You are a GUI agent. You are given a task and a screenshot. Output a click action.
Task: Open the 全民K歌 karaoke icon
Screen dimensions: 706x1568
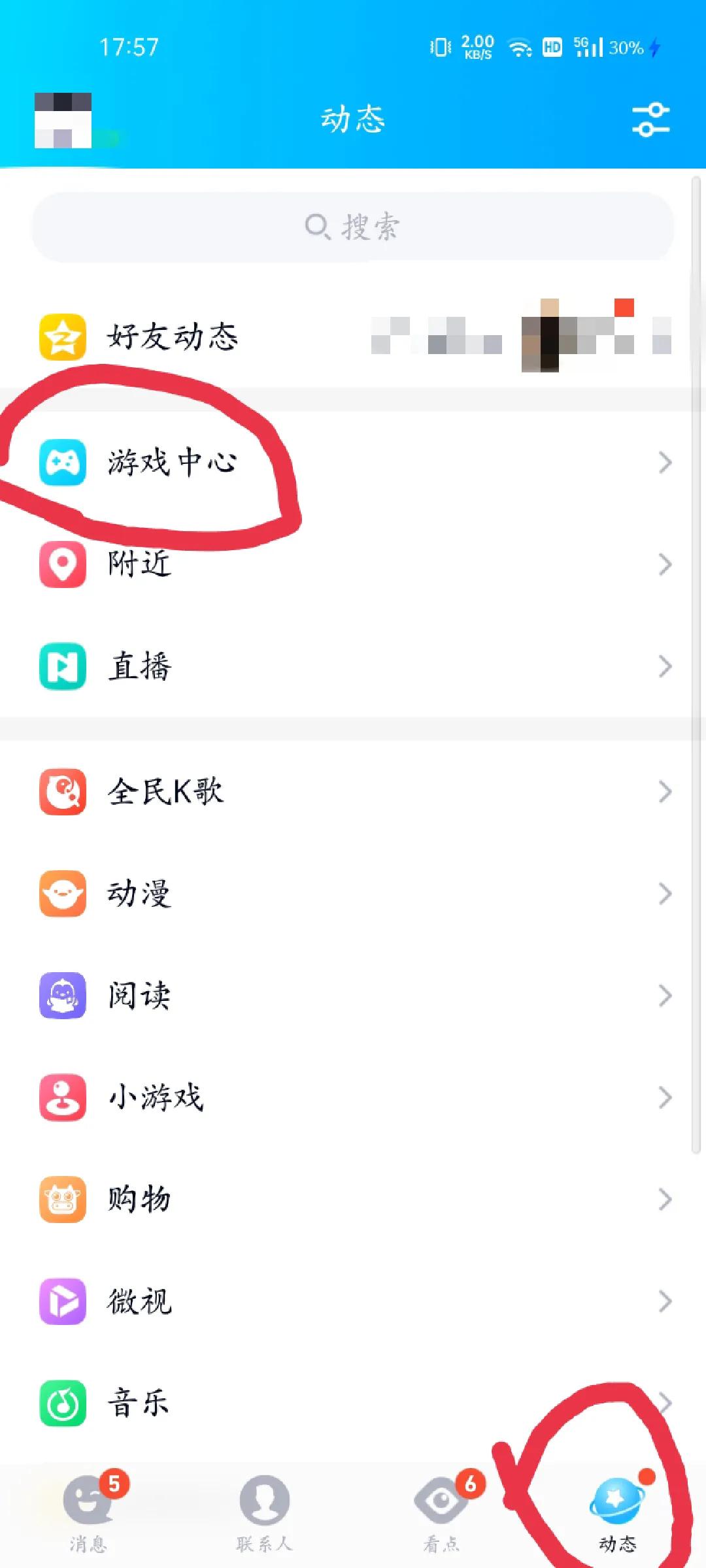(x=62, y=792)
